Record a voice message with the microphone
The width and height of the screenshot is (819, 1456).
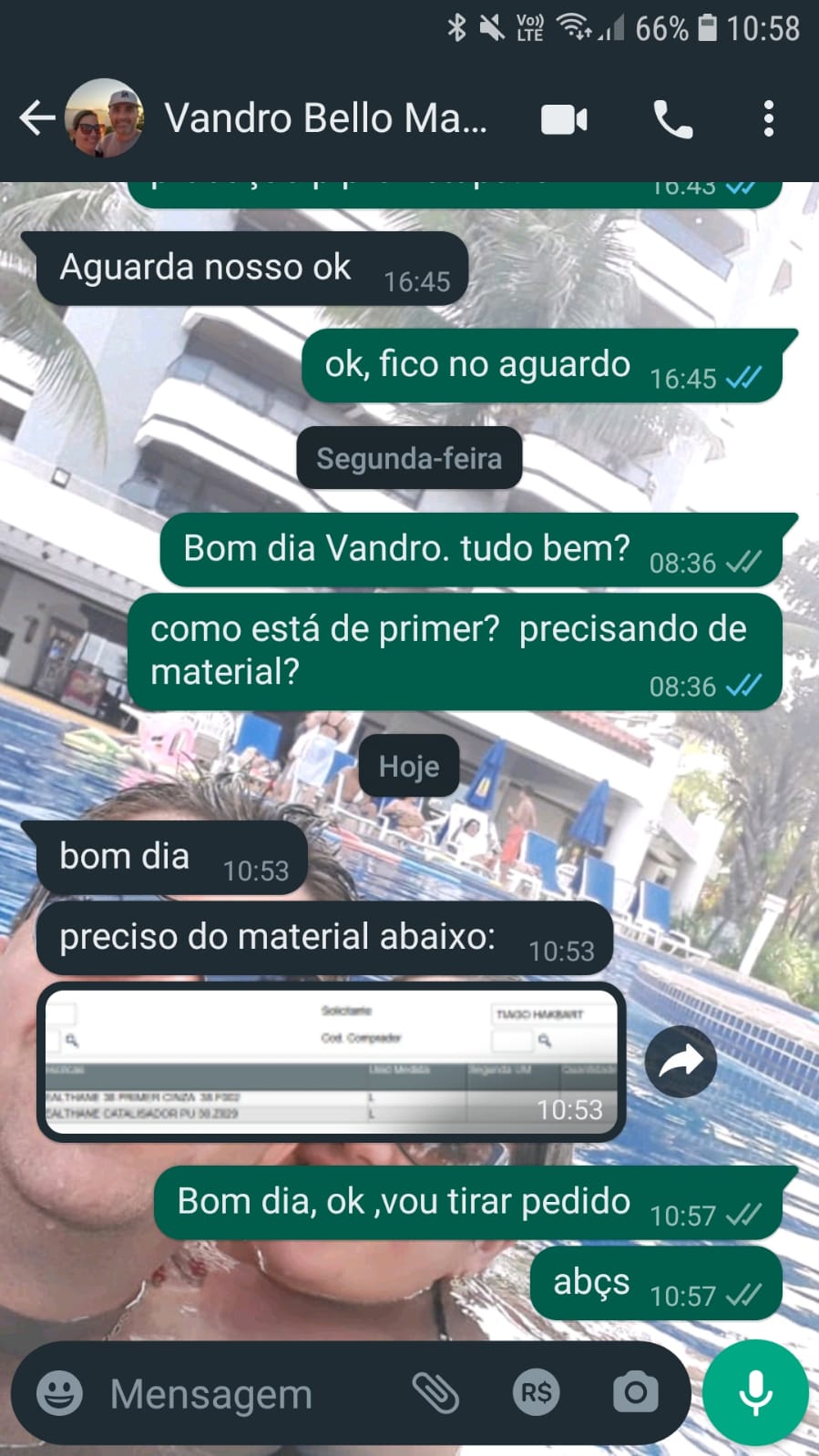755,1392
